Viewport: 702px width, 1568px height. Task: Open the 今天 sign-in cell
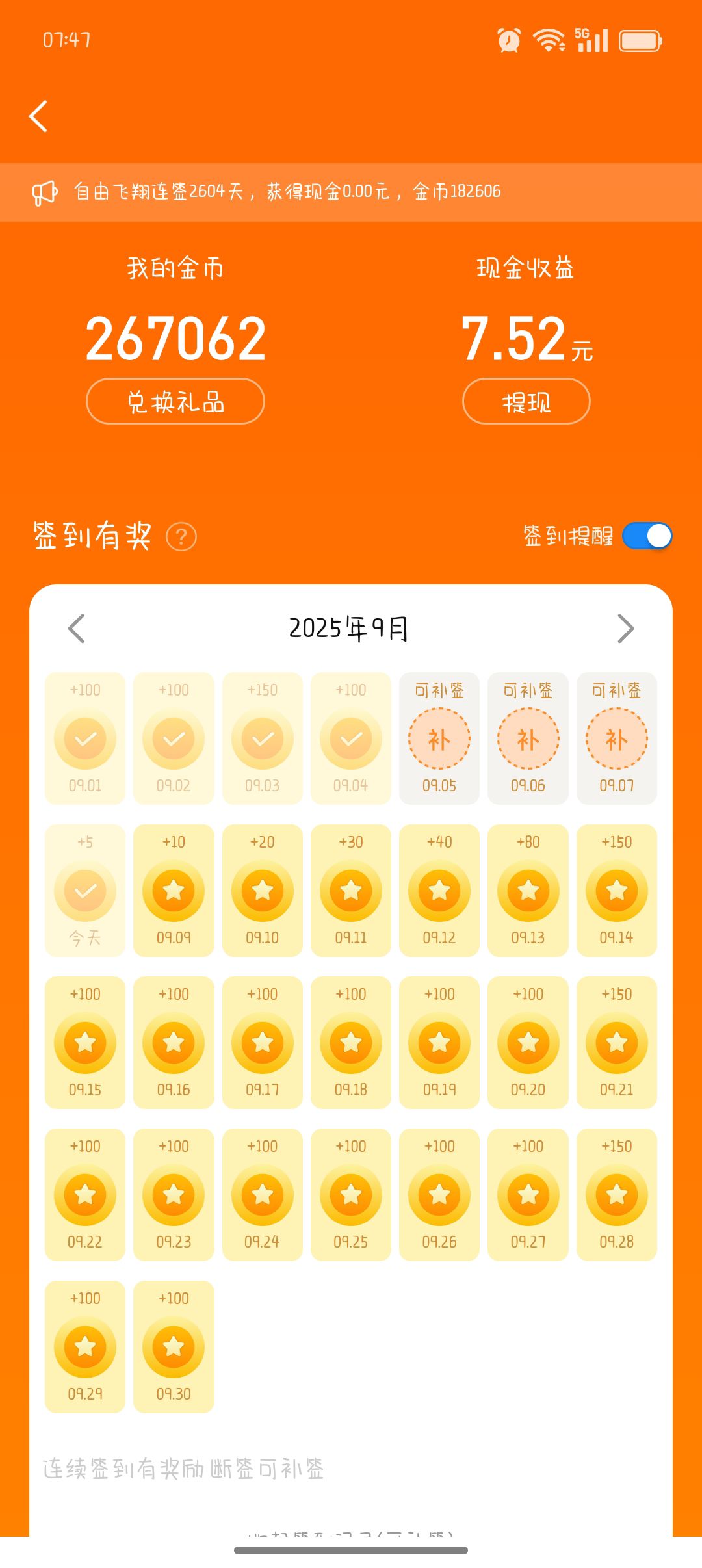(85, 891)
